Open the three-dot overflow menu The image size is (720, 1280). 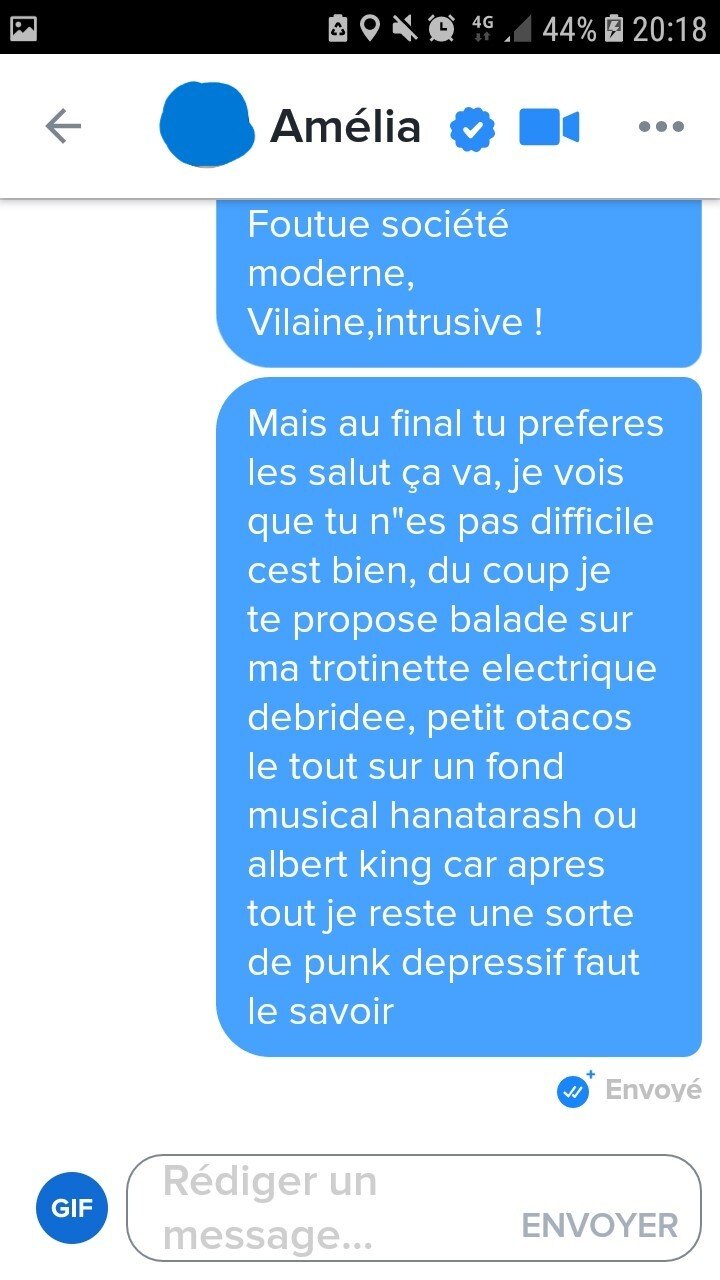point(661,127)
